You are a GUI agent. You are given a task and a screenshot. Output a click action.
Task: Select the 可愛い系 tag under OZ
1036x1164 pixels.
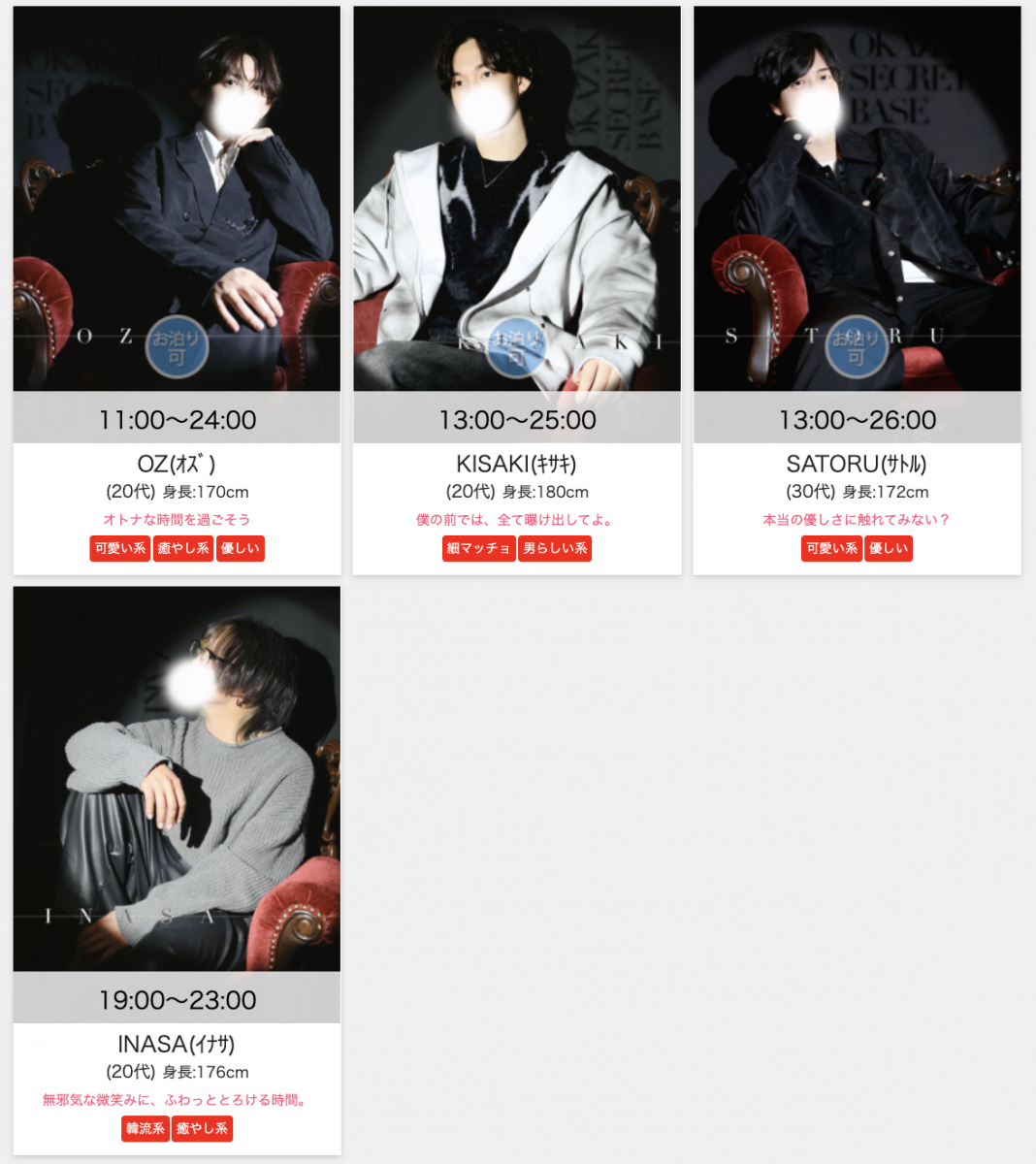click(120, 549)
